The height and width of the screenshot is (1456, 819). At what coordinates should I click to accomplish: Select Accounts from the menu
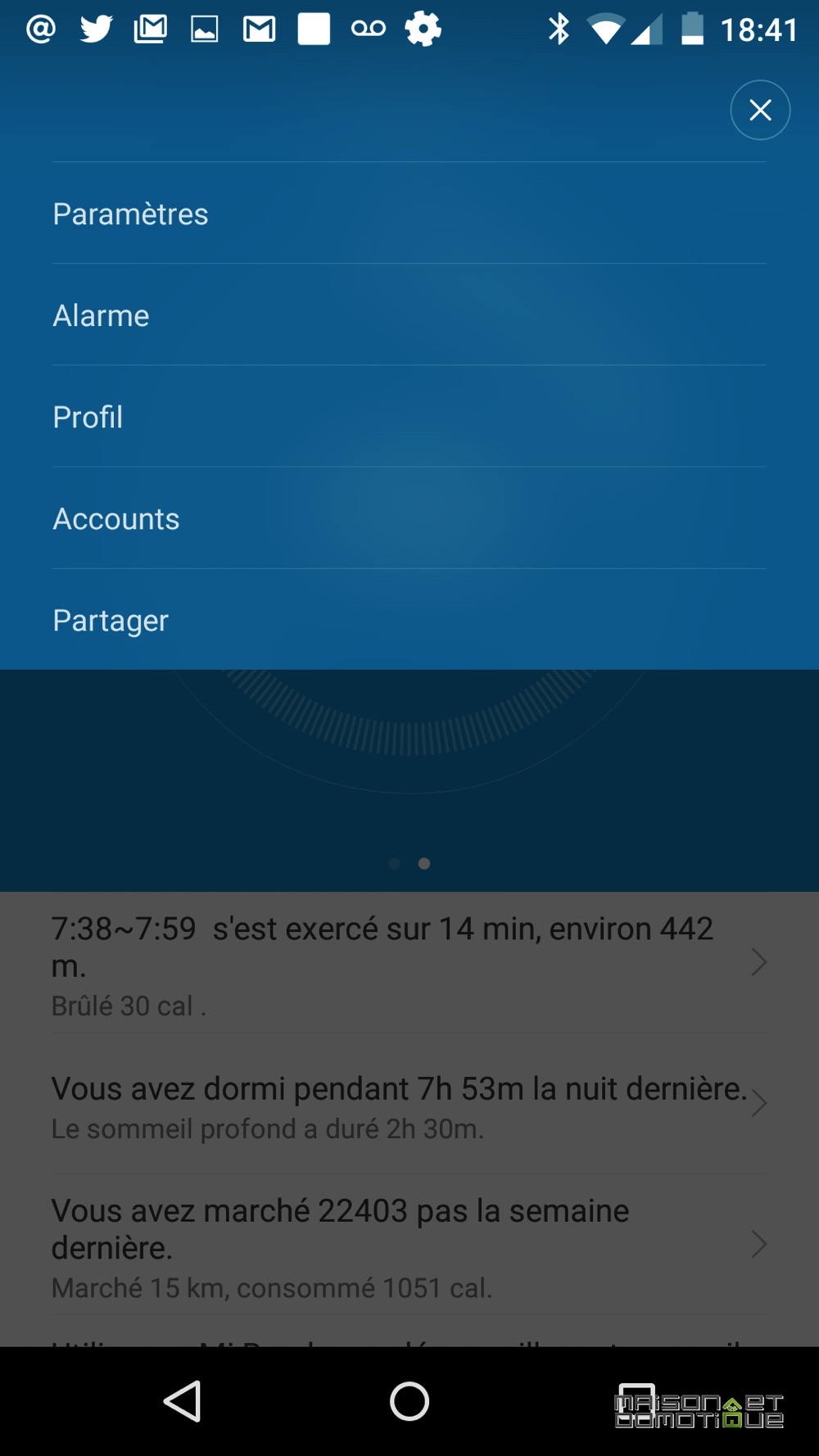[x=409, y=518]
